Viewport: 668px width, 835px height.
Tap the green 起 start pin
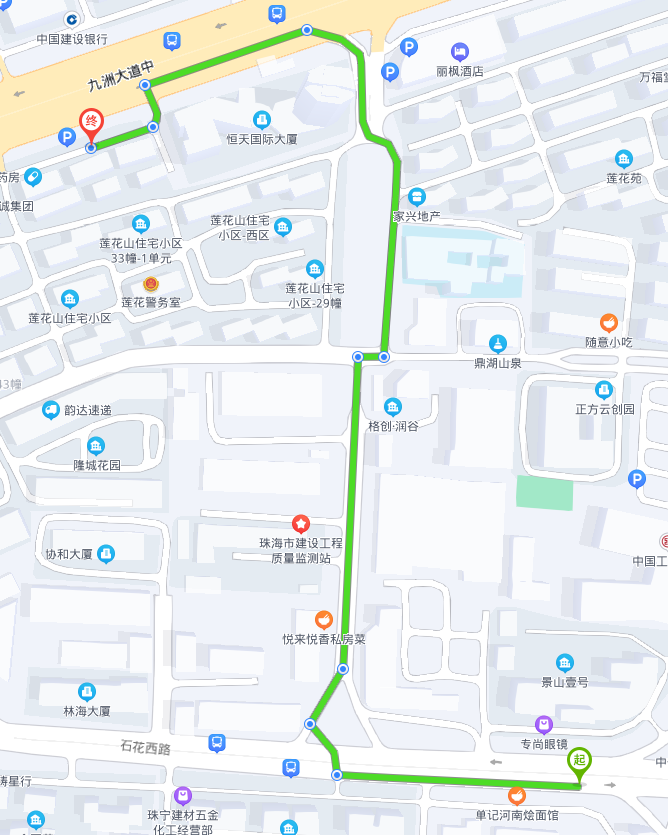coord(579,762)
